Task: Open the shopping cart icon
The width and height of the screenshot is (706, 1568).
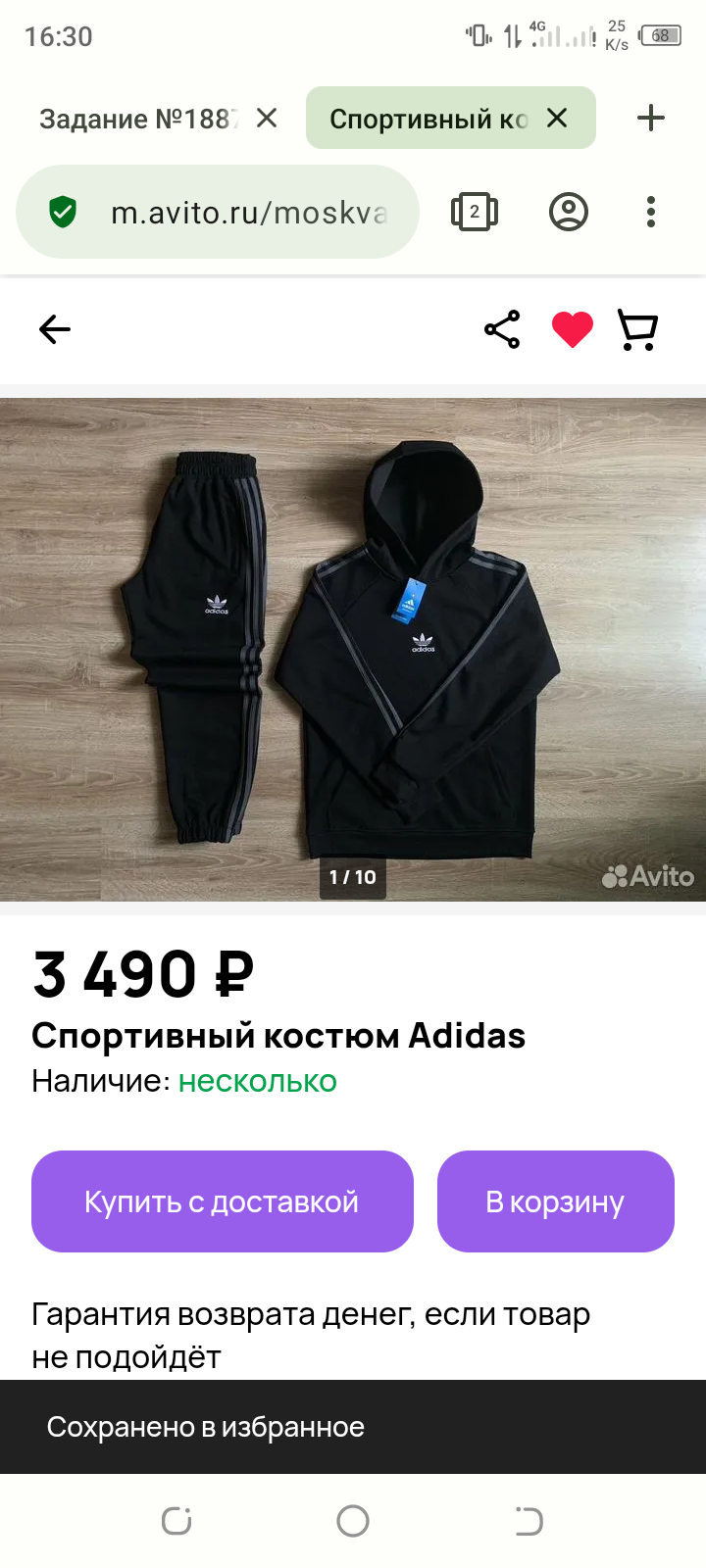Action: tap(638, 329)
